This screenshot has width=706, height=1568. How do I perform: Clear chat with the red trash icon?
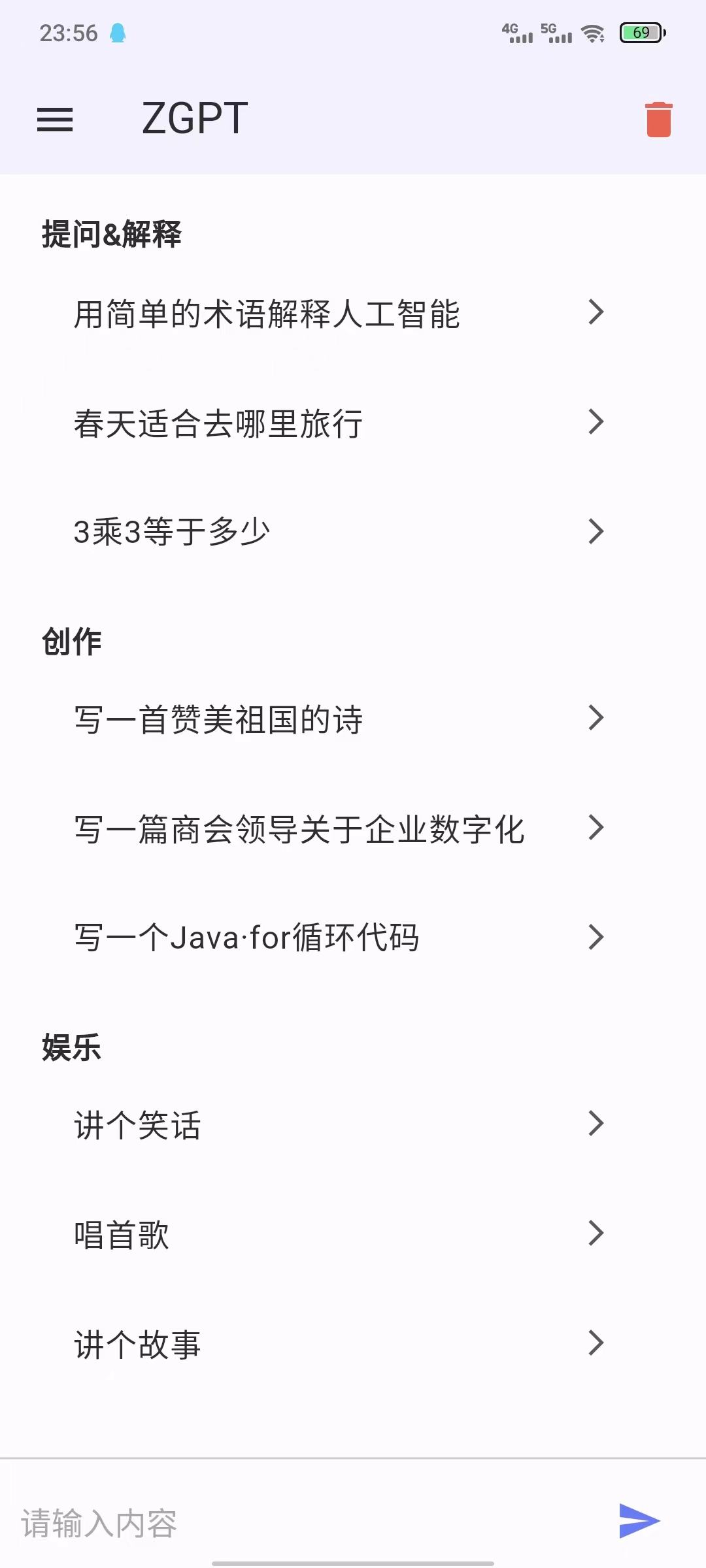658,120
